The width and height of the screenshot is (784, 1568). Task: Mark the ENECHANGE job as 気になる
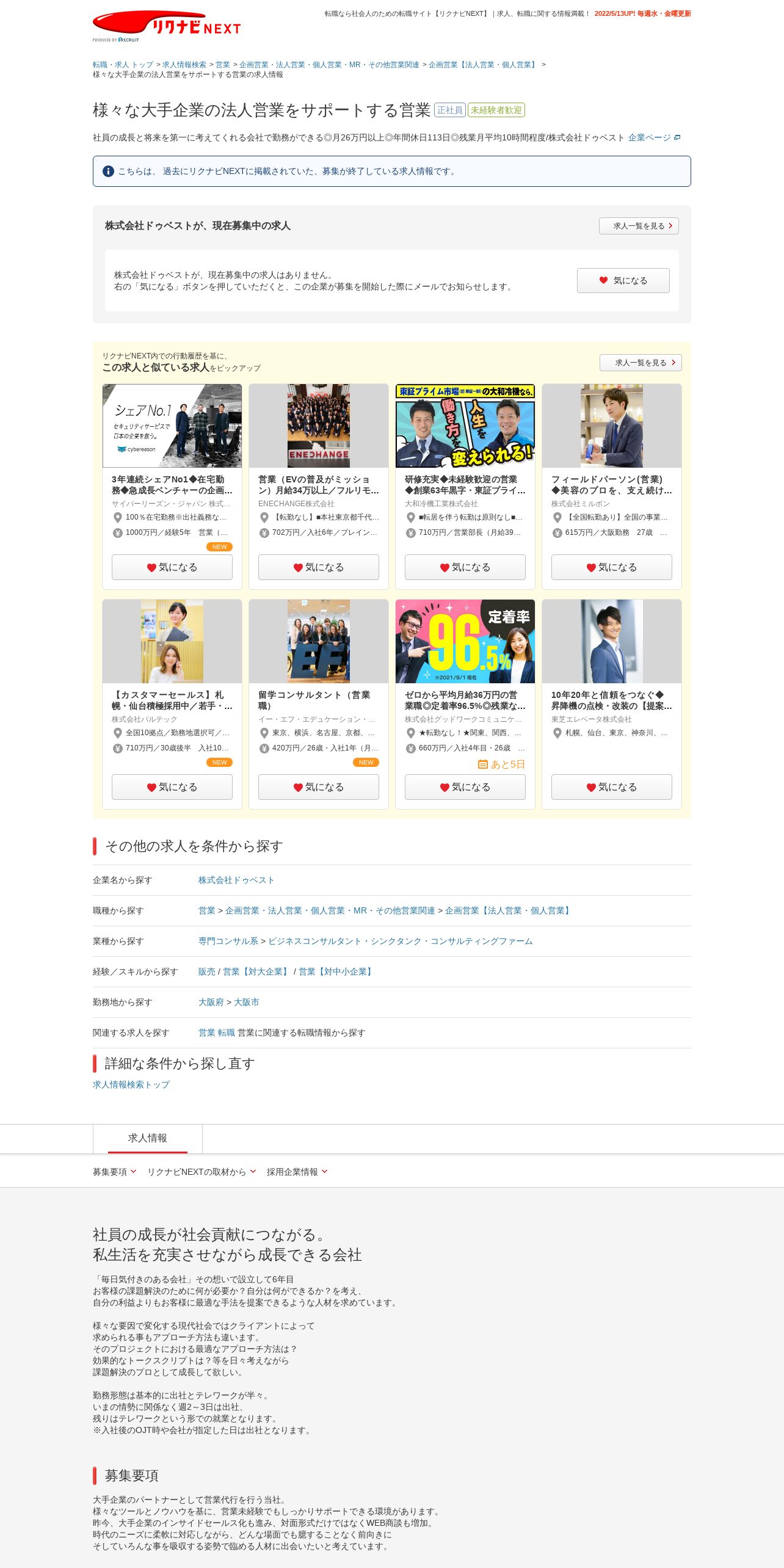[318, 567]
